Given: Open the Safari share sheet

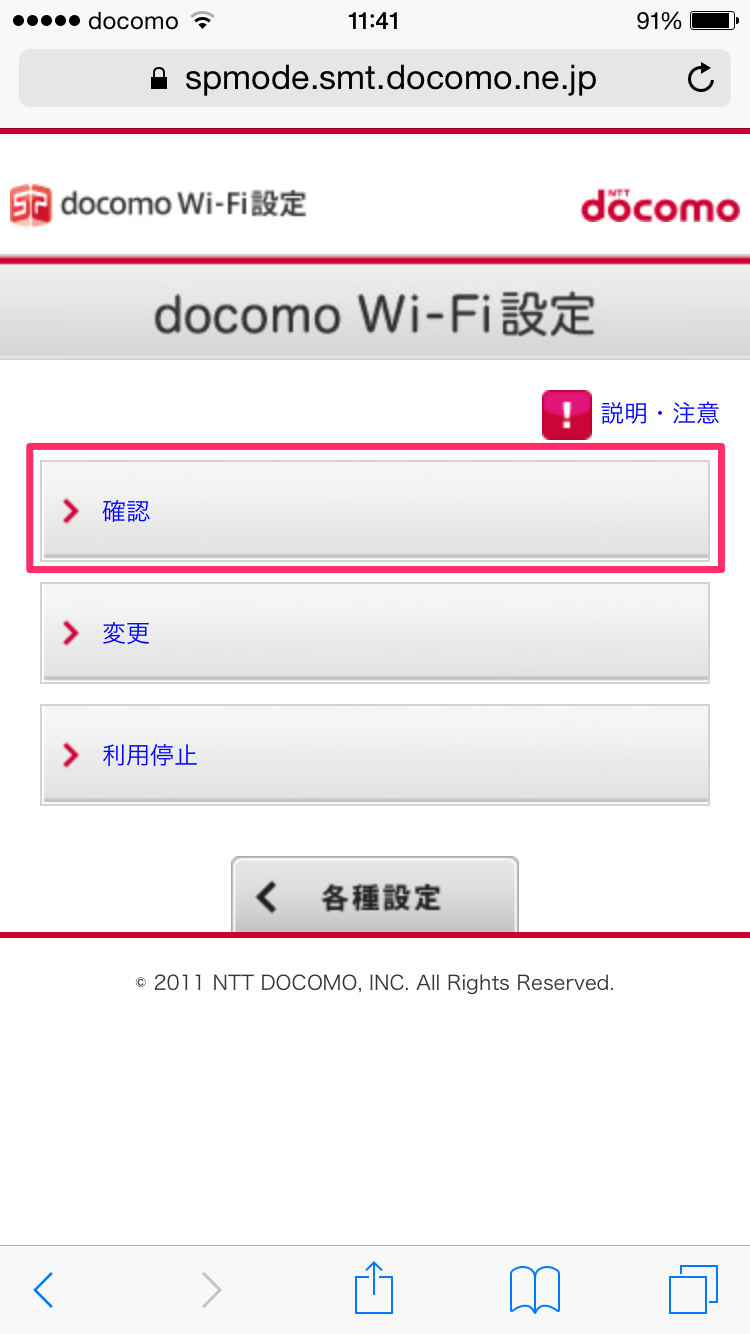Looking at the screenshot, I should coord(375,1288).
